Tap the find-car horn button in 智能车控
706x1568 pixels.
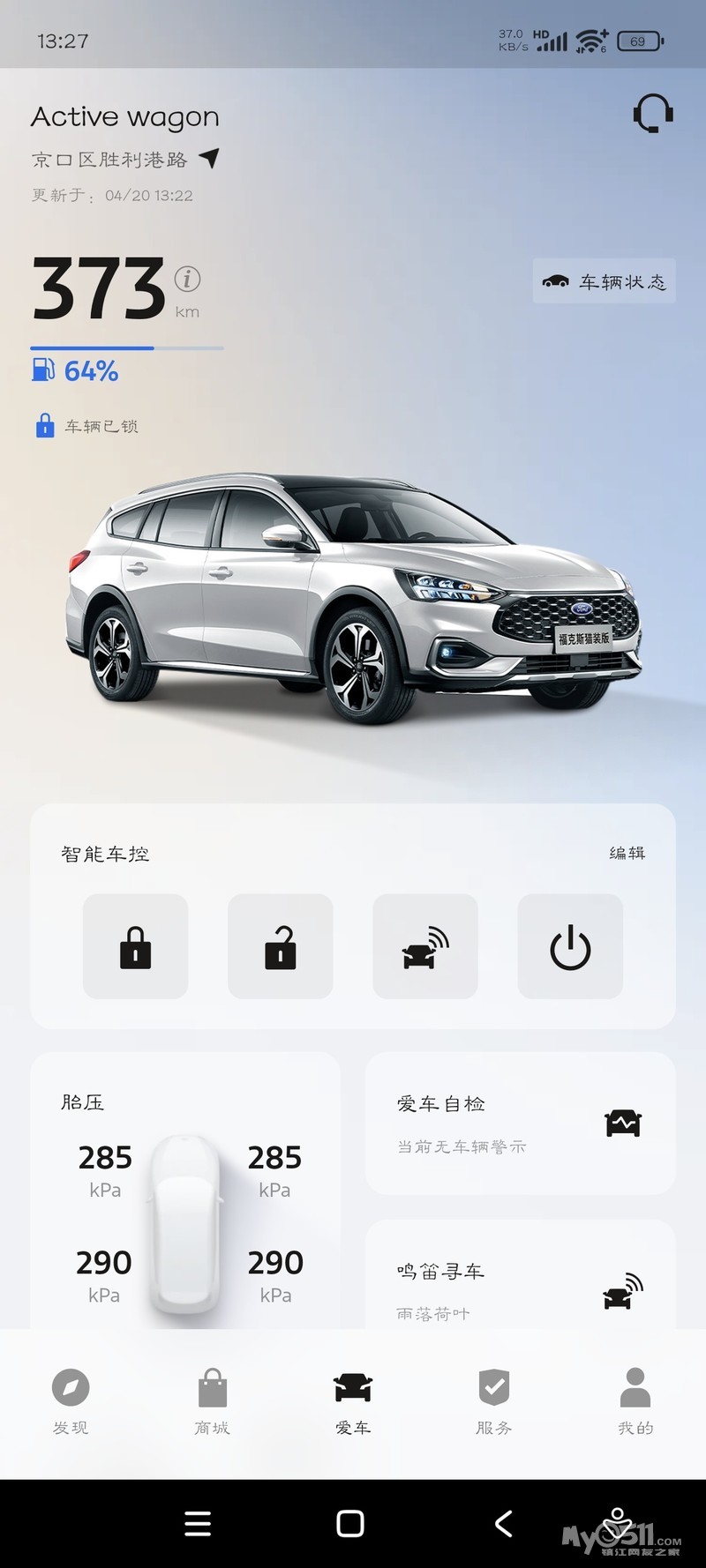[425, 946]
